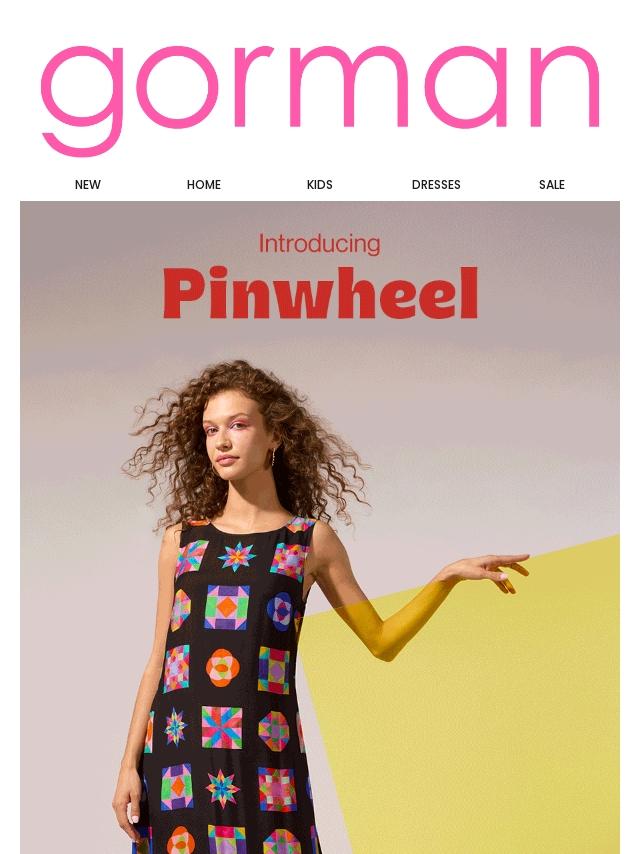Go to the HOME category
Image resolution: width=640 pixels, height=854 pixels.
click(x=204, y=185)
